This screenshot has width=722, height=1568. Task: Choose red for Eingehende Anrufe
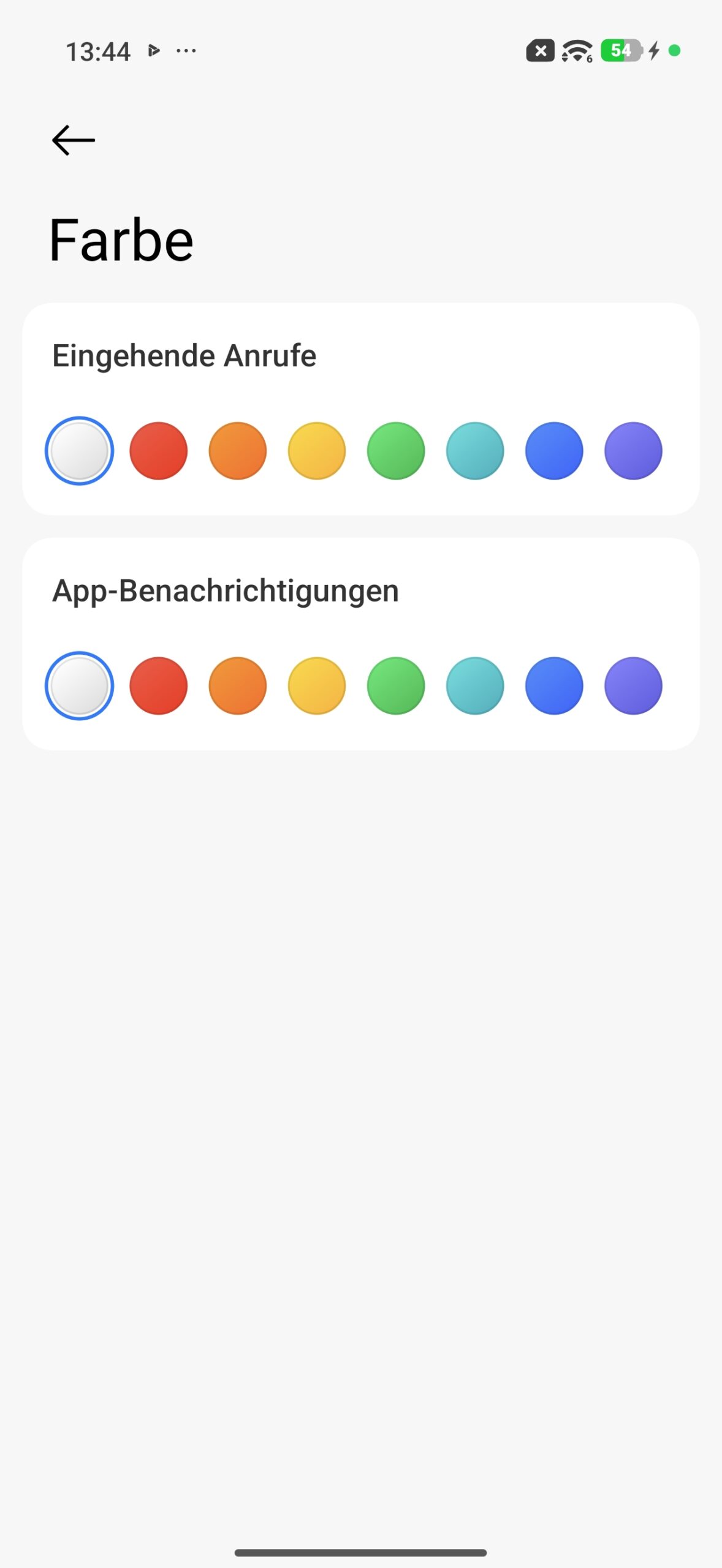click(158, 451)
